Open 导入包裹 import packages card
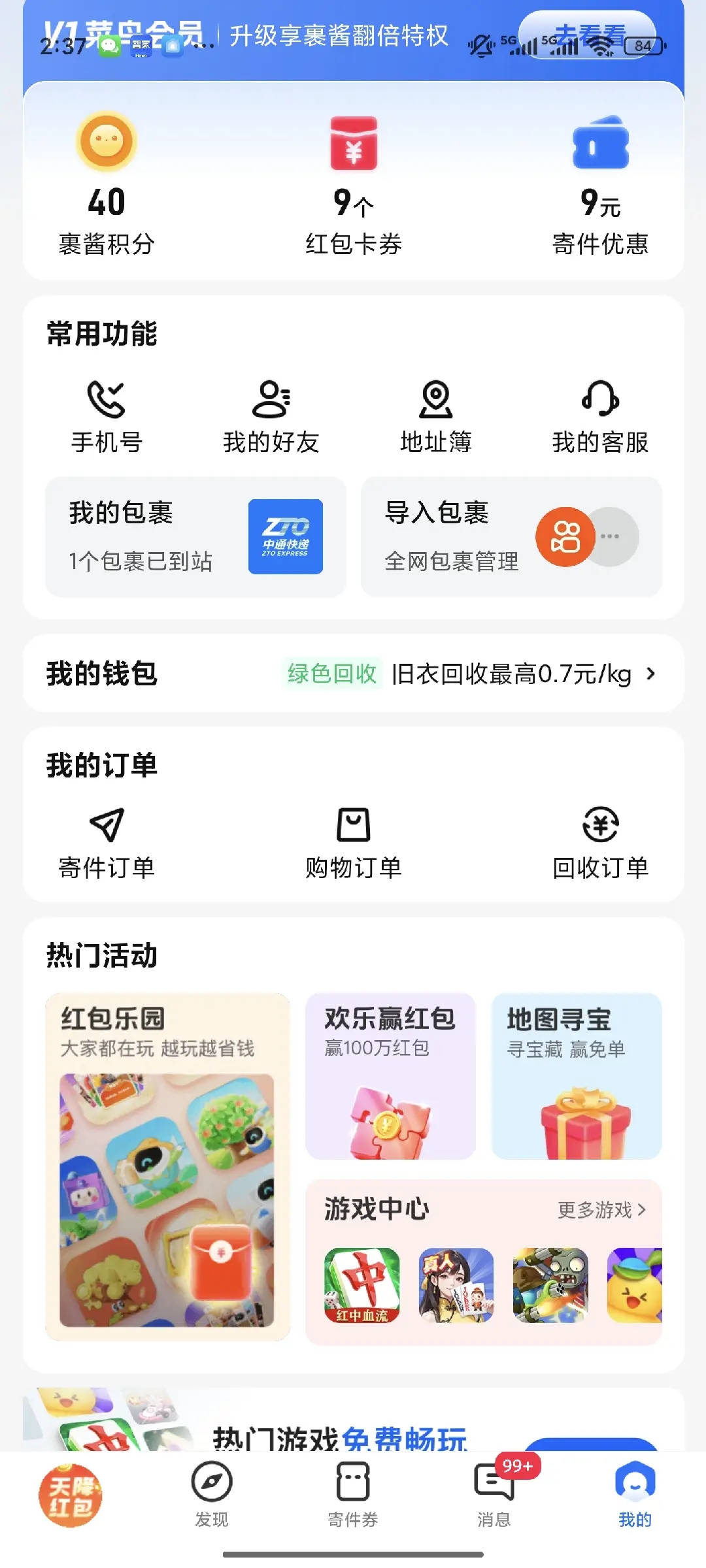 511,536
